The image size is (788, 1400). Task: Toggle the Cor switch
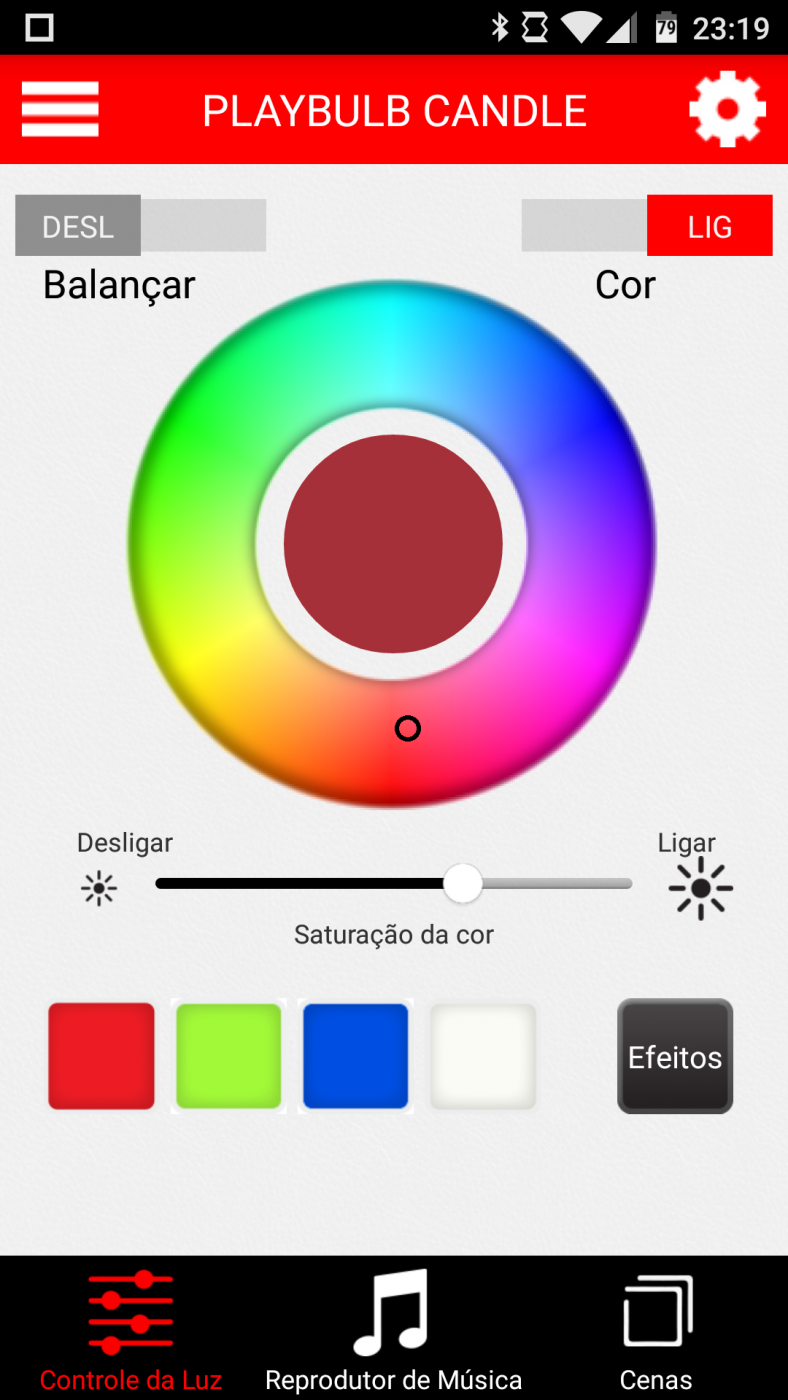click(647, 225)
